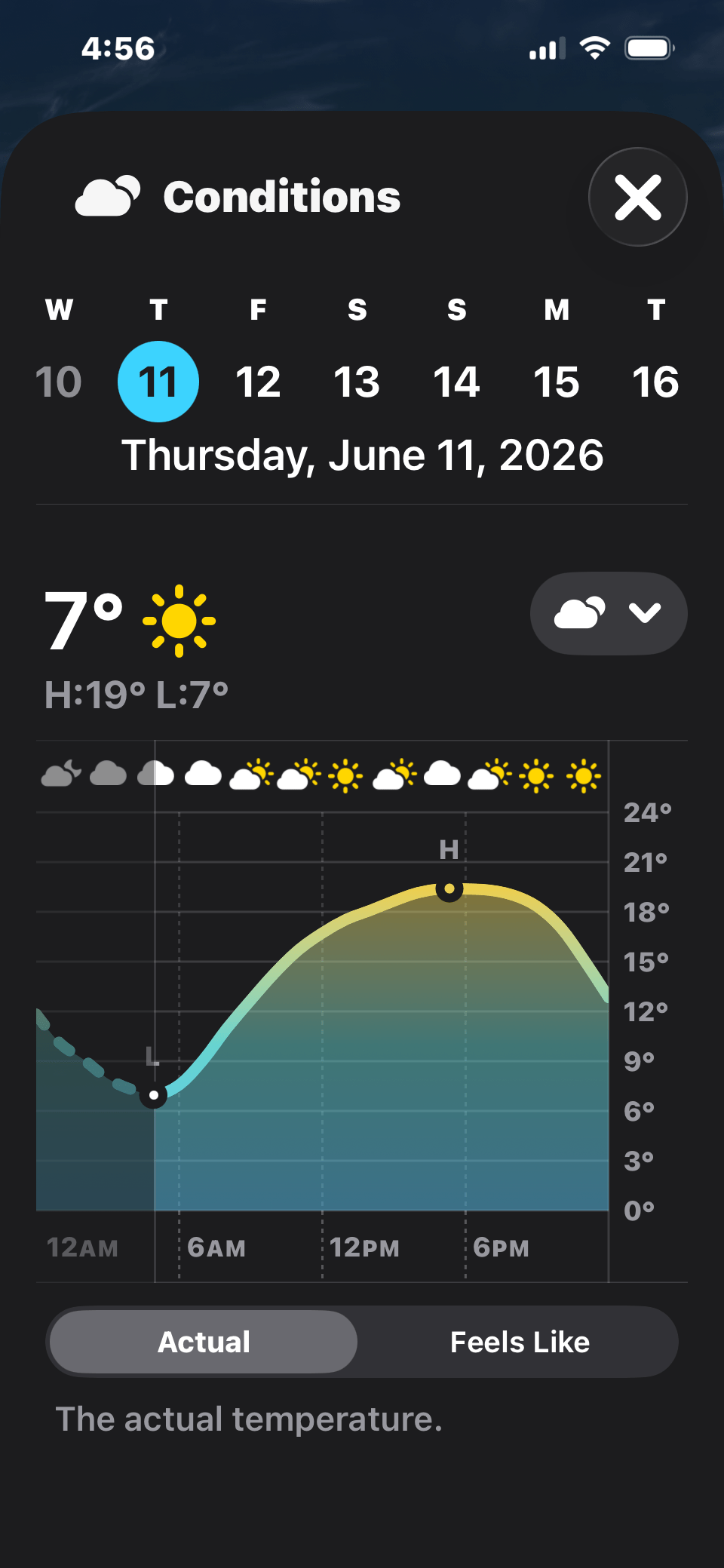Close the Conditions sheet
Screen dimensions: 724x1568
point(638,197)
